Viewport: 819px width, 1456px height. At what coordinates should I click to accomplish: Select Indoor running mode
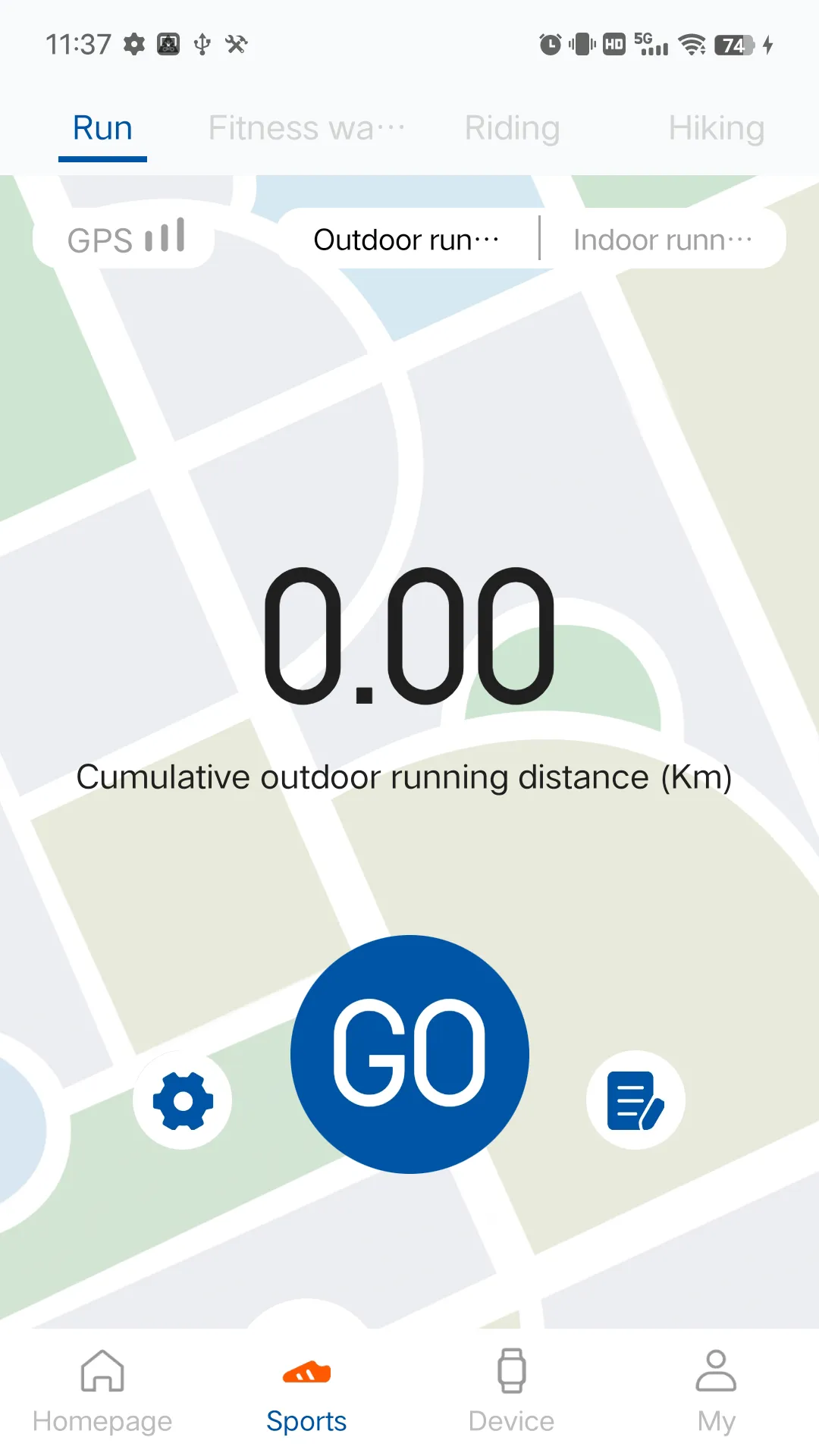(663, 240)
